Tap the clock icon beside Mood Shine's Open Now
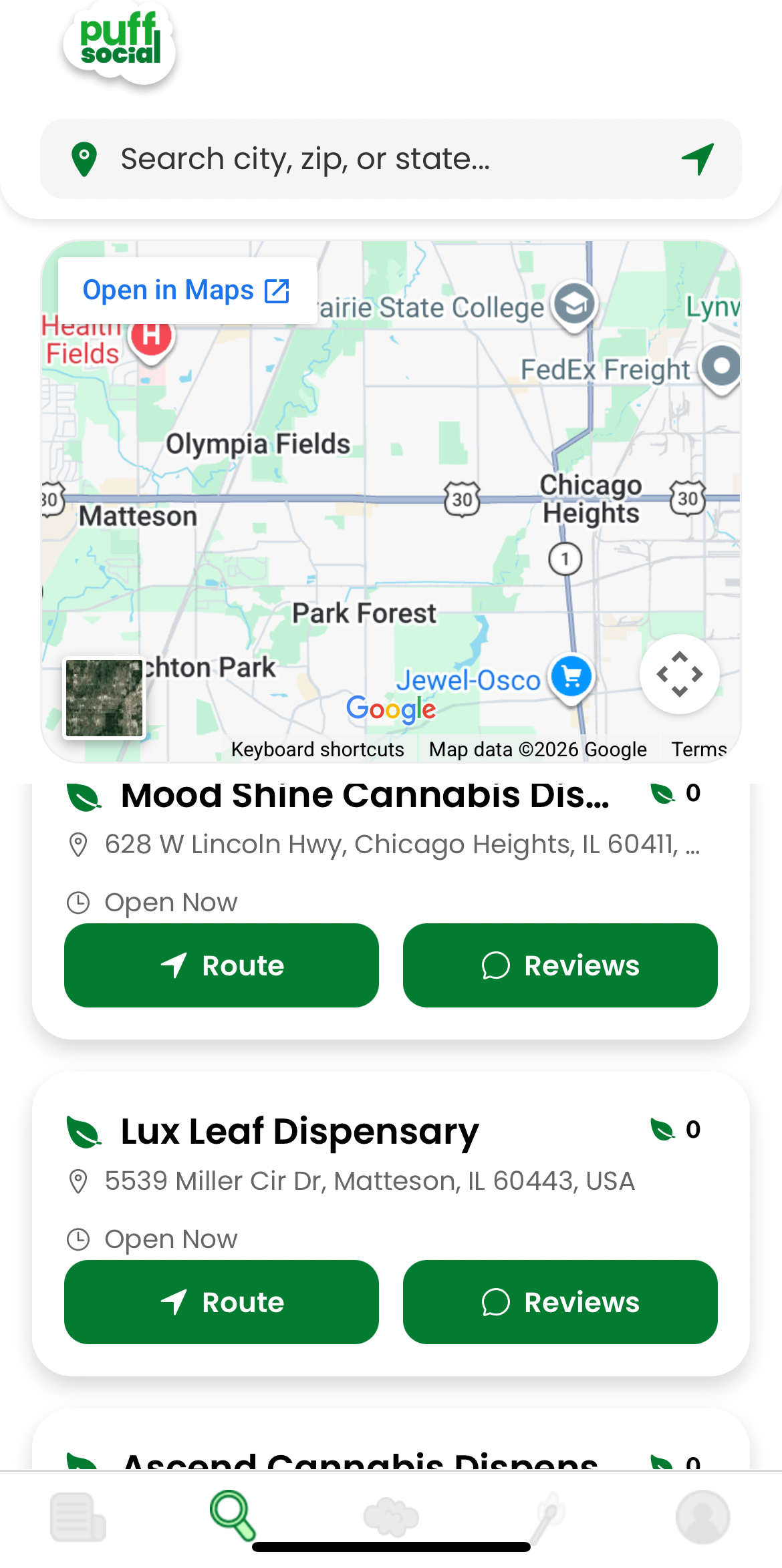This screenshot has width=782, height=1568. (x=78, y=902)
